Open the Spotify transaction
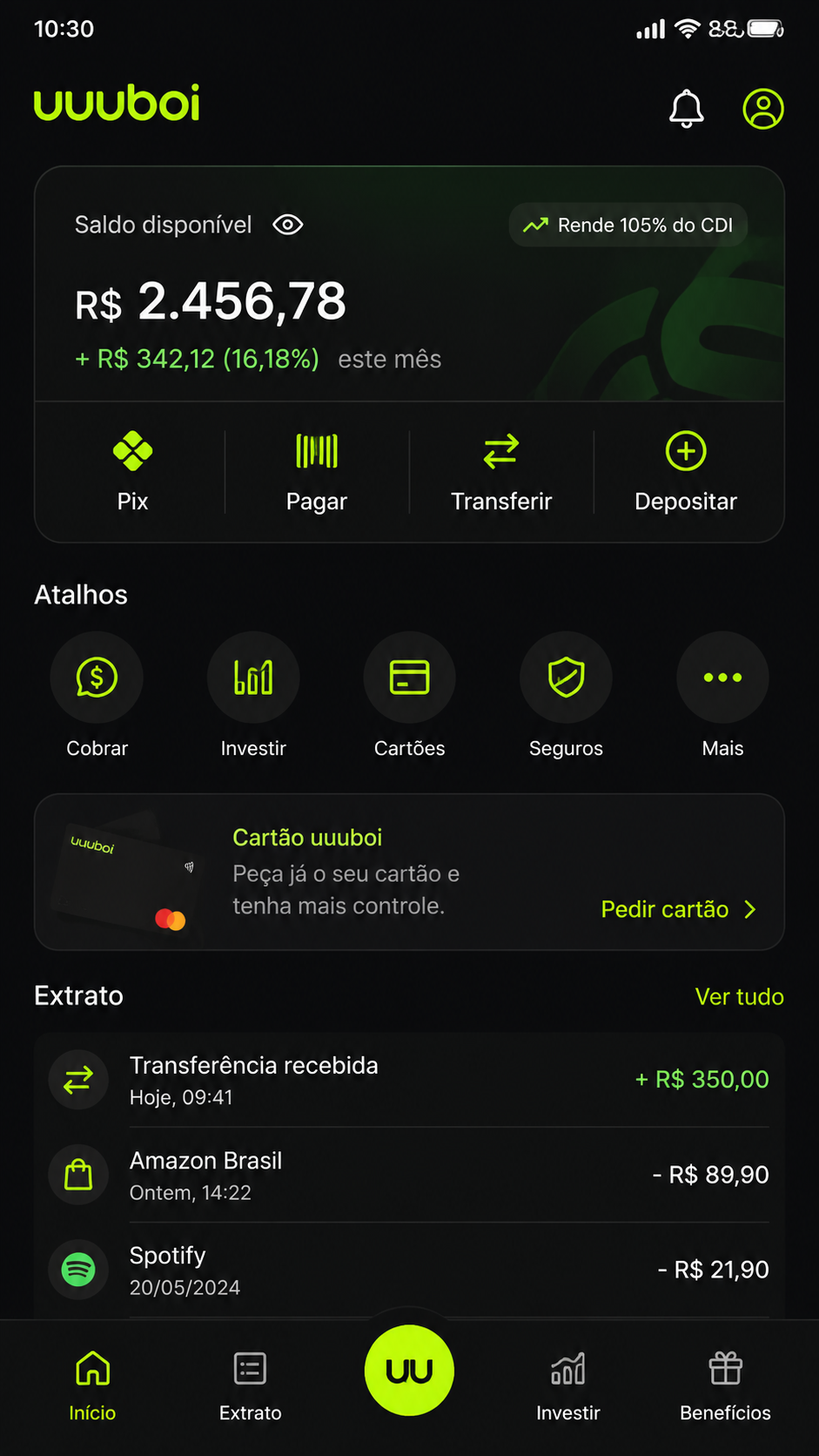The height and width of the screenshot is (1456, 819). pyautogui.click(x=409, y=1270)
